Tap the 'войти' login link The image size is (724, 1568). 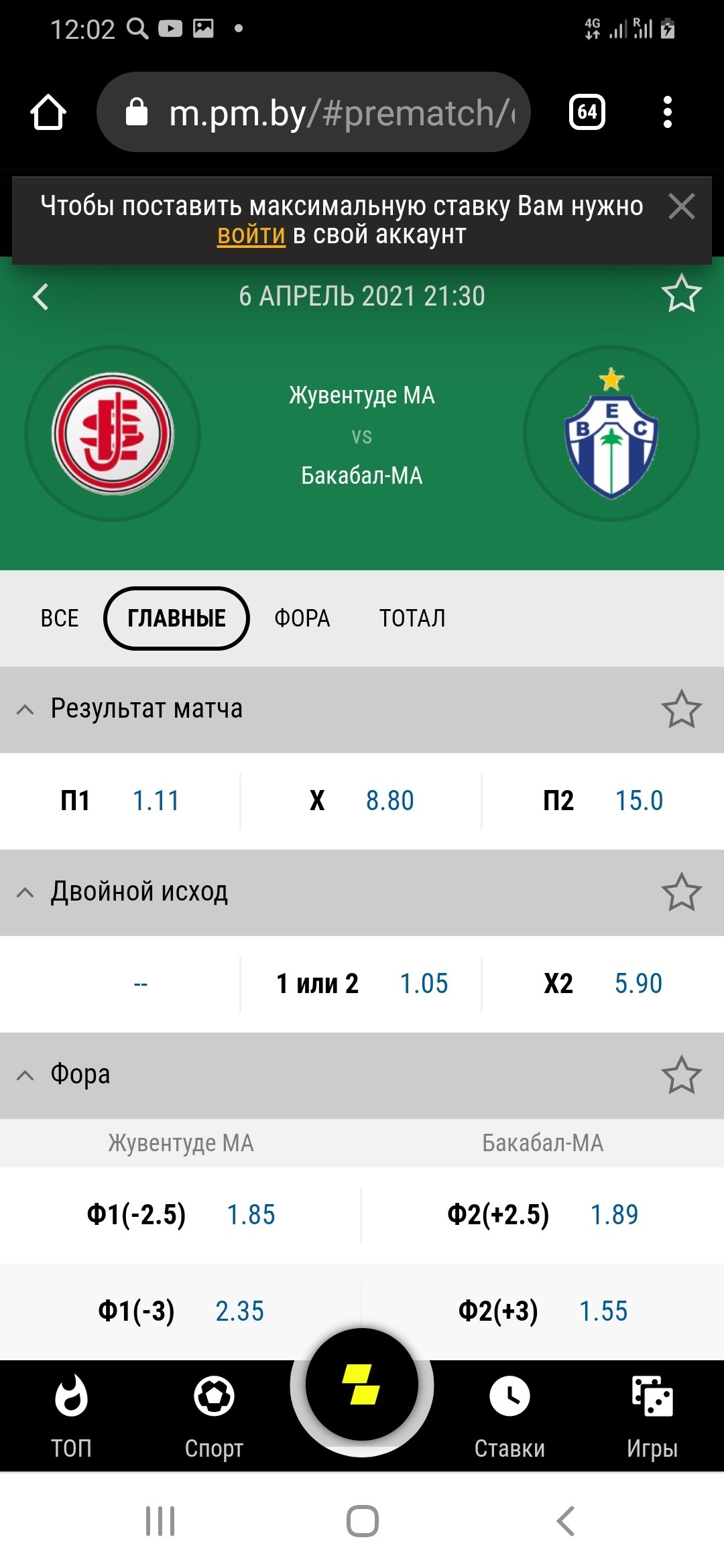tap(251, 235)
